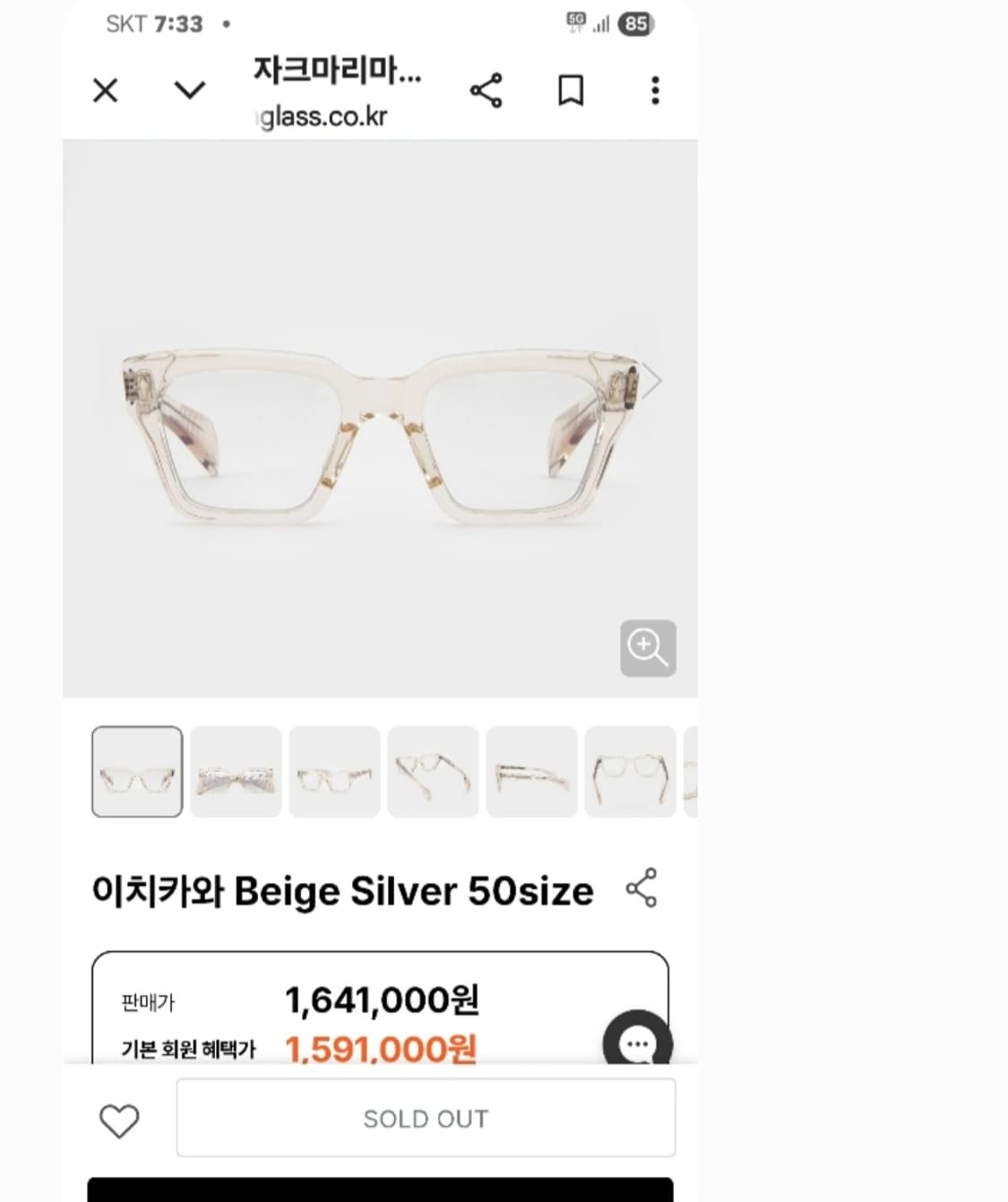Zoom into the product image with magnifier icon
Screen dimensions: 1008x1202
647,648
